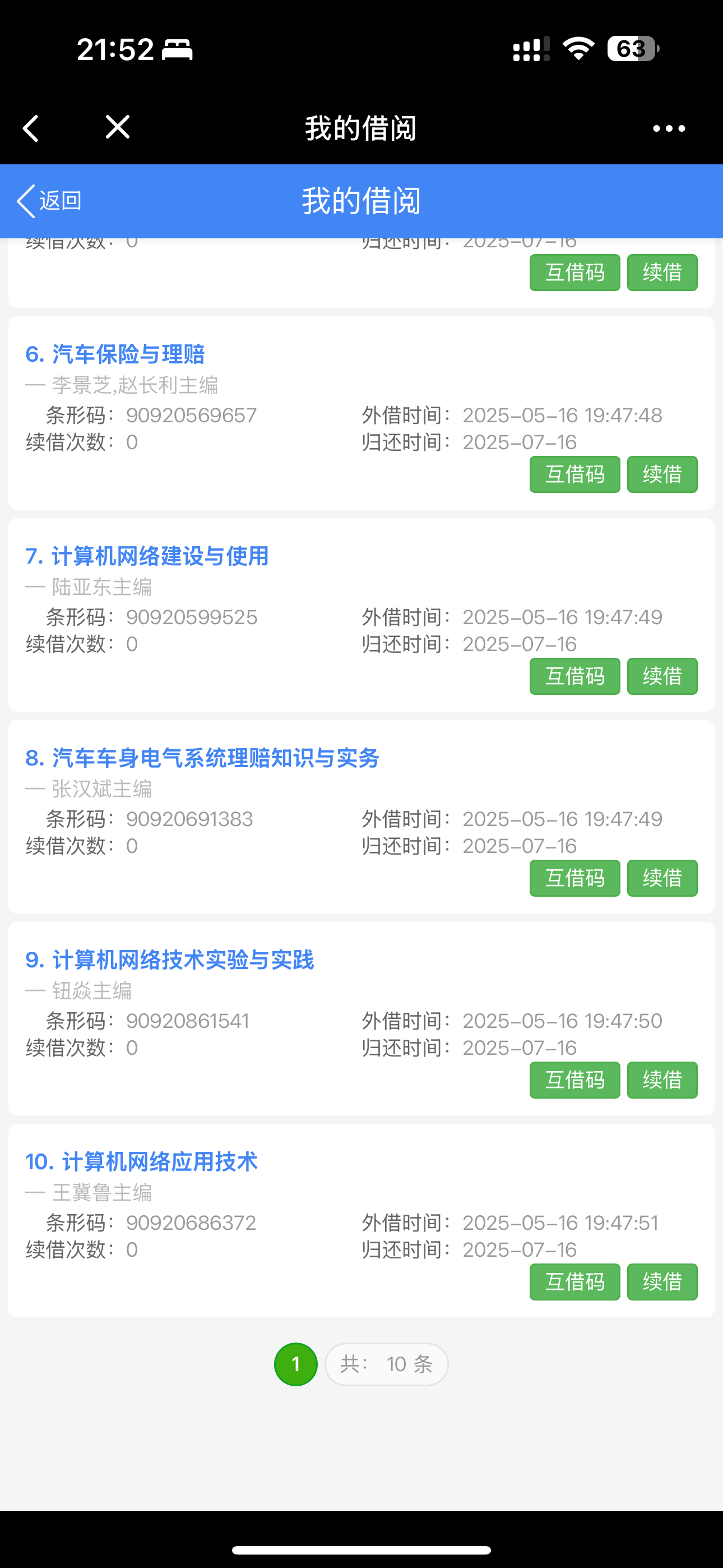Viewport: 723px width, 1568px height.
Task: Show 互借码 for 计算机网络技术实验与实践
Action: pos(574,1081)
